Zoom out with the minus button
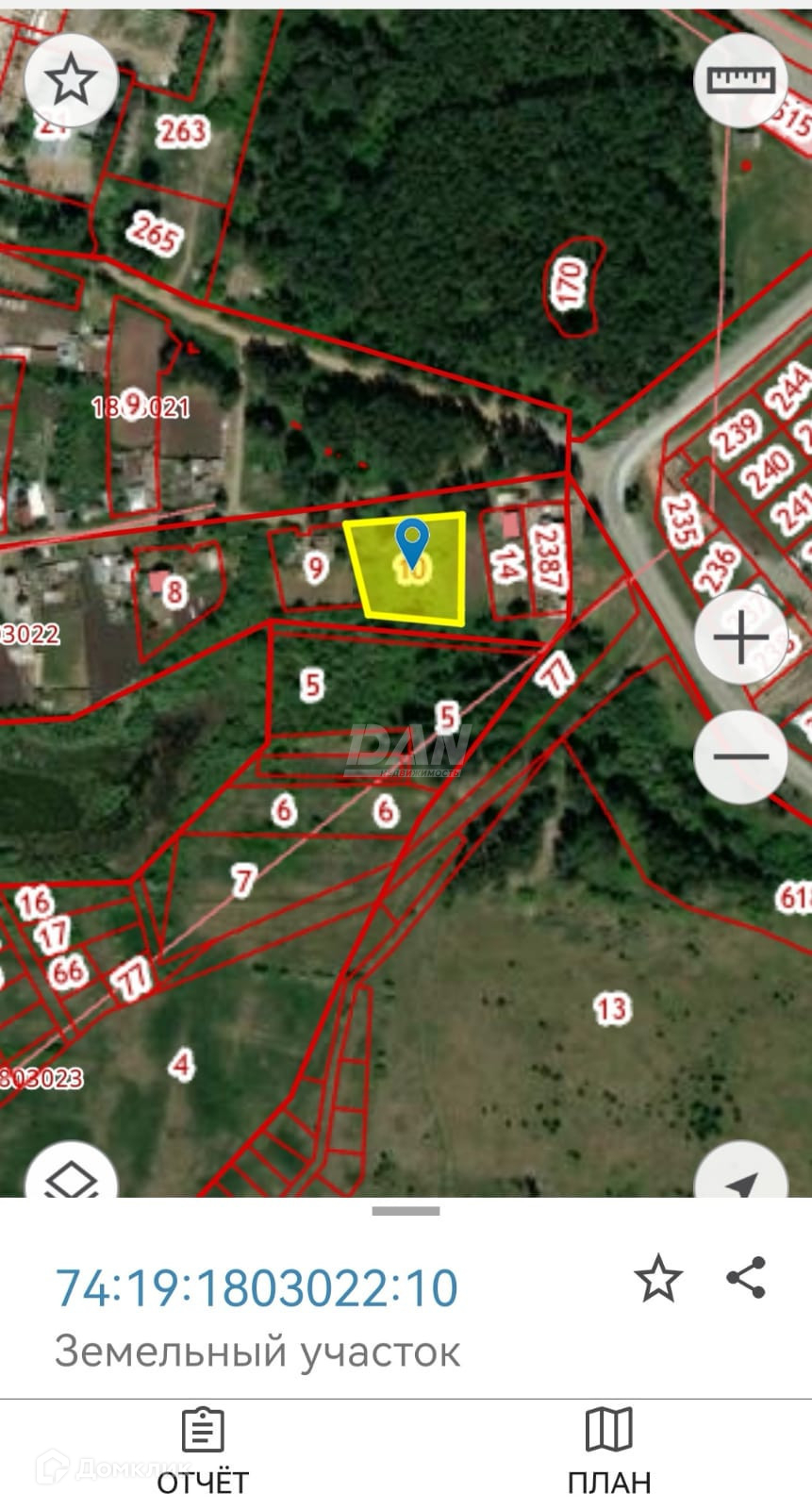 pyautogui.click(x=740, y=756)
